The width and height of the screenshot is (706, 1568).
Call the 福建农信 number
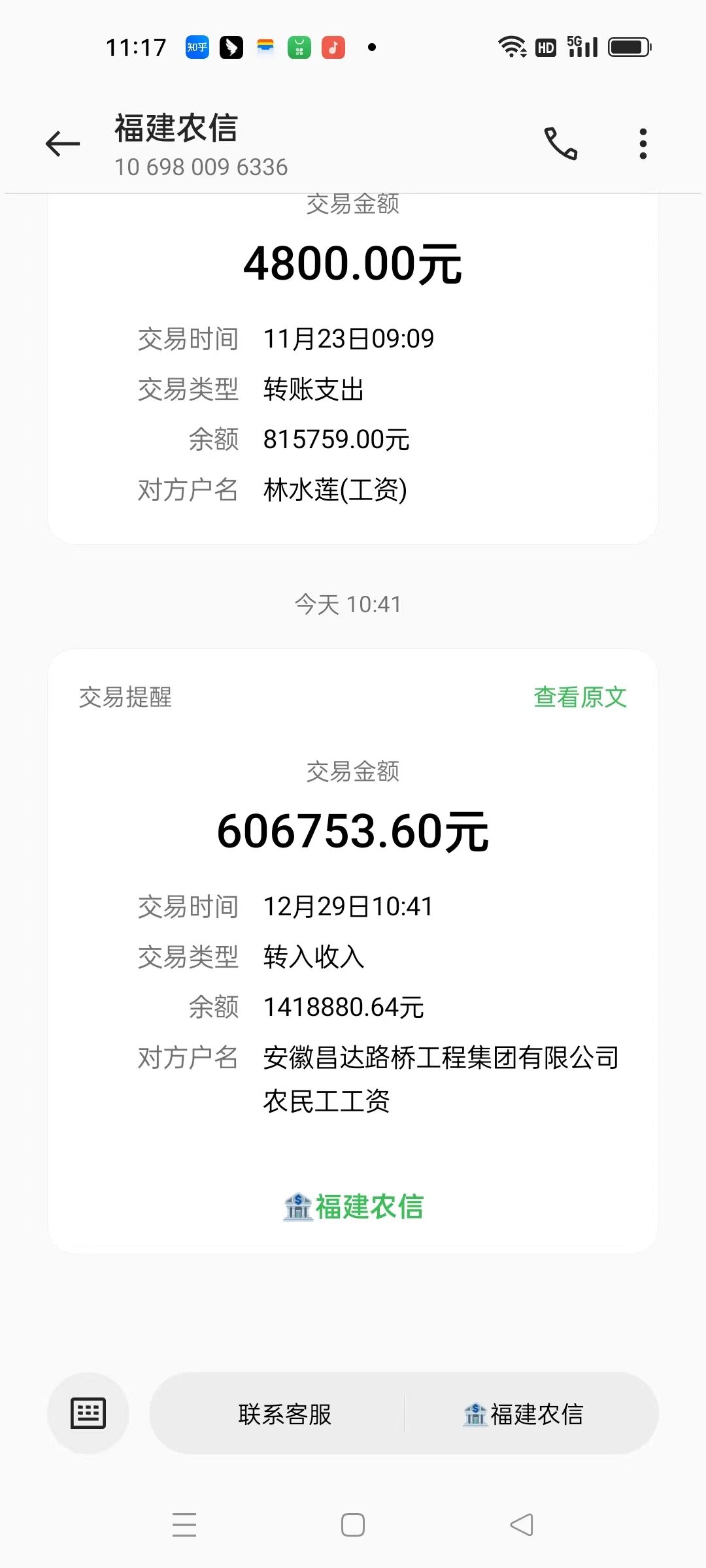point(561,144)
